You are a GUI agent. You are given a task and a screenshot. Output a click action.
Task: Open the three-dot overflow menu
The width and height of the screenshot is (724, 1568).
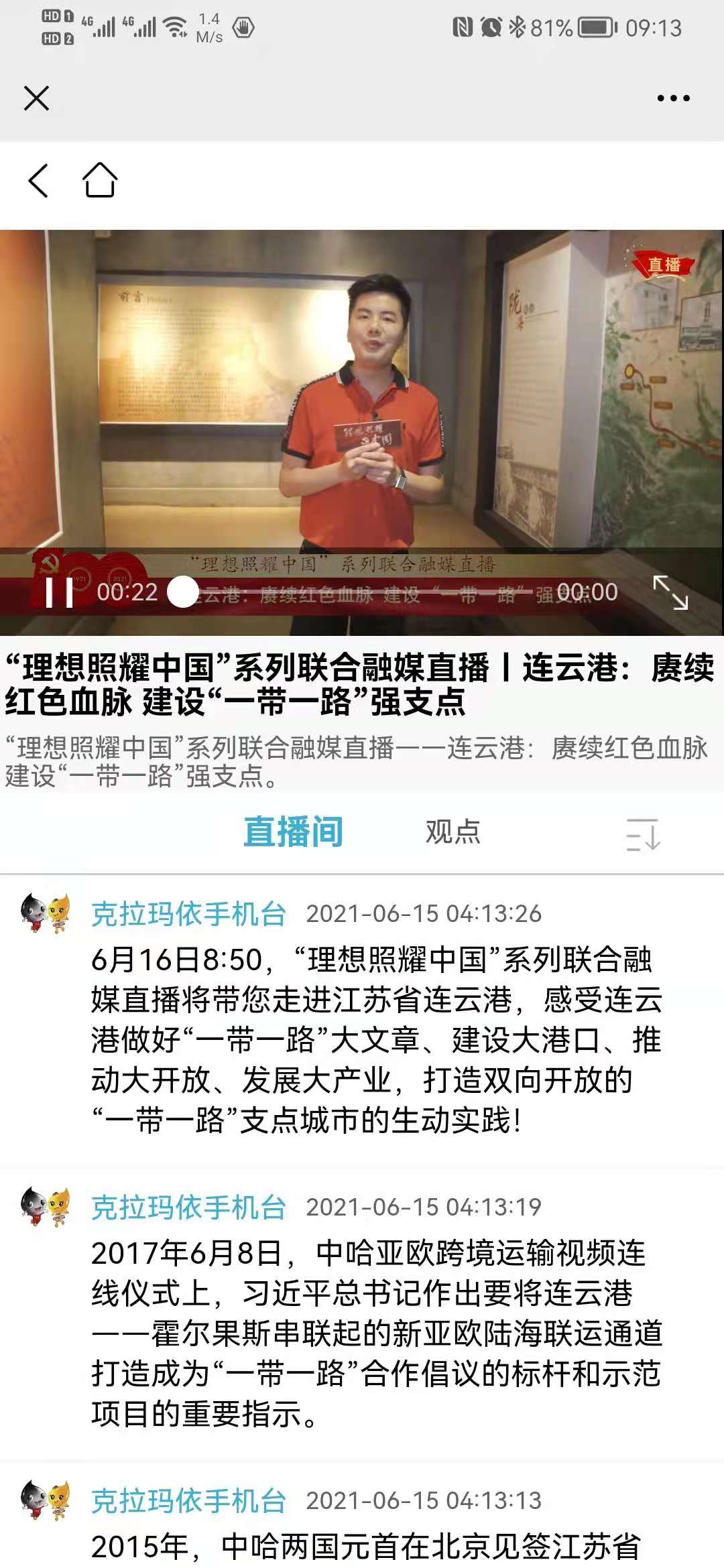coord(673,99)
